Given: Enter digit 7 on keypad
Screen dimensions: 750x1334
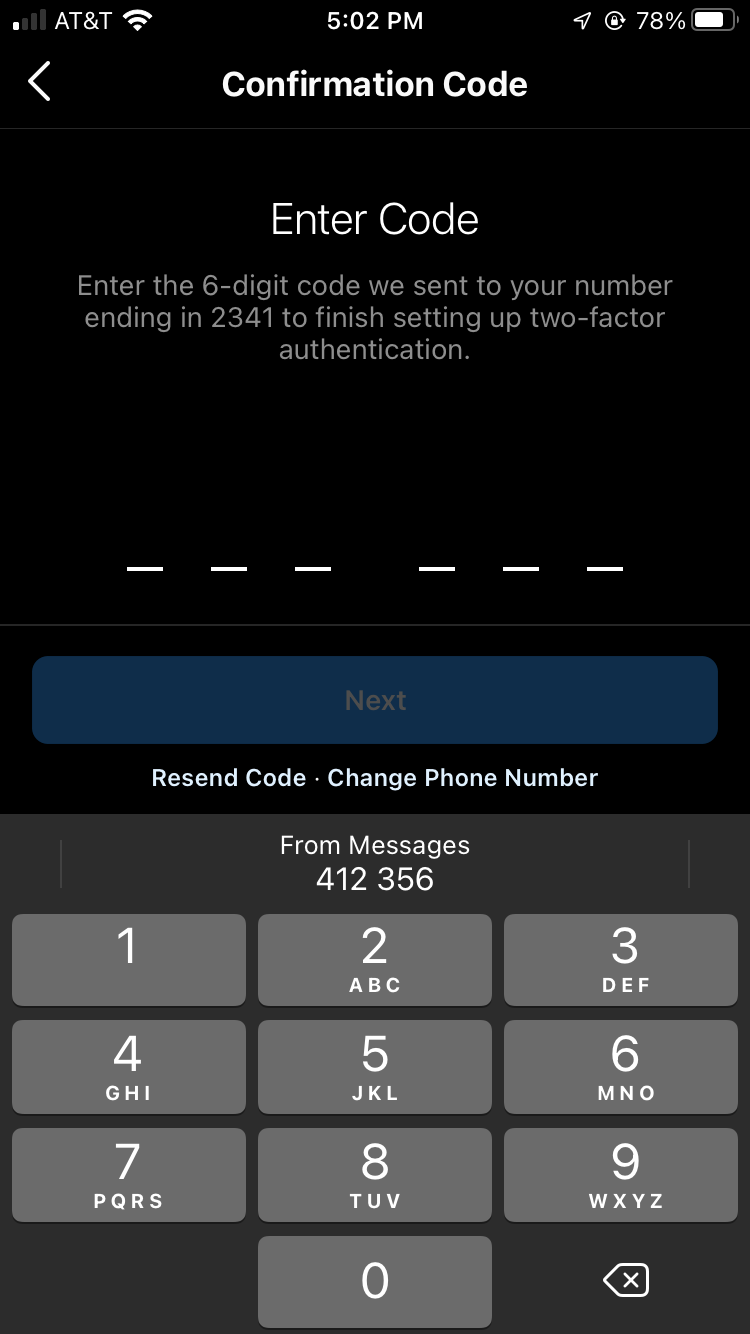Looking at the screenshot, I should (128, 1175).
